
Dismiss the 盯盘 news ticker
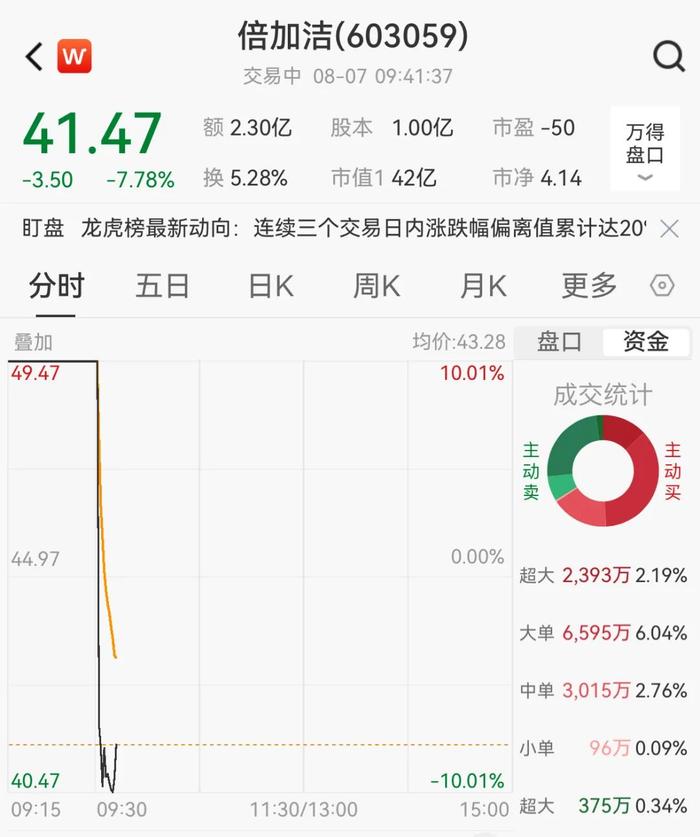pos(671,229)
